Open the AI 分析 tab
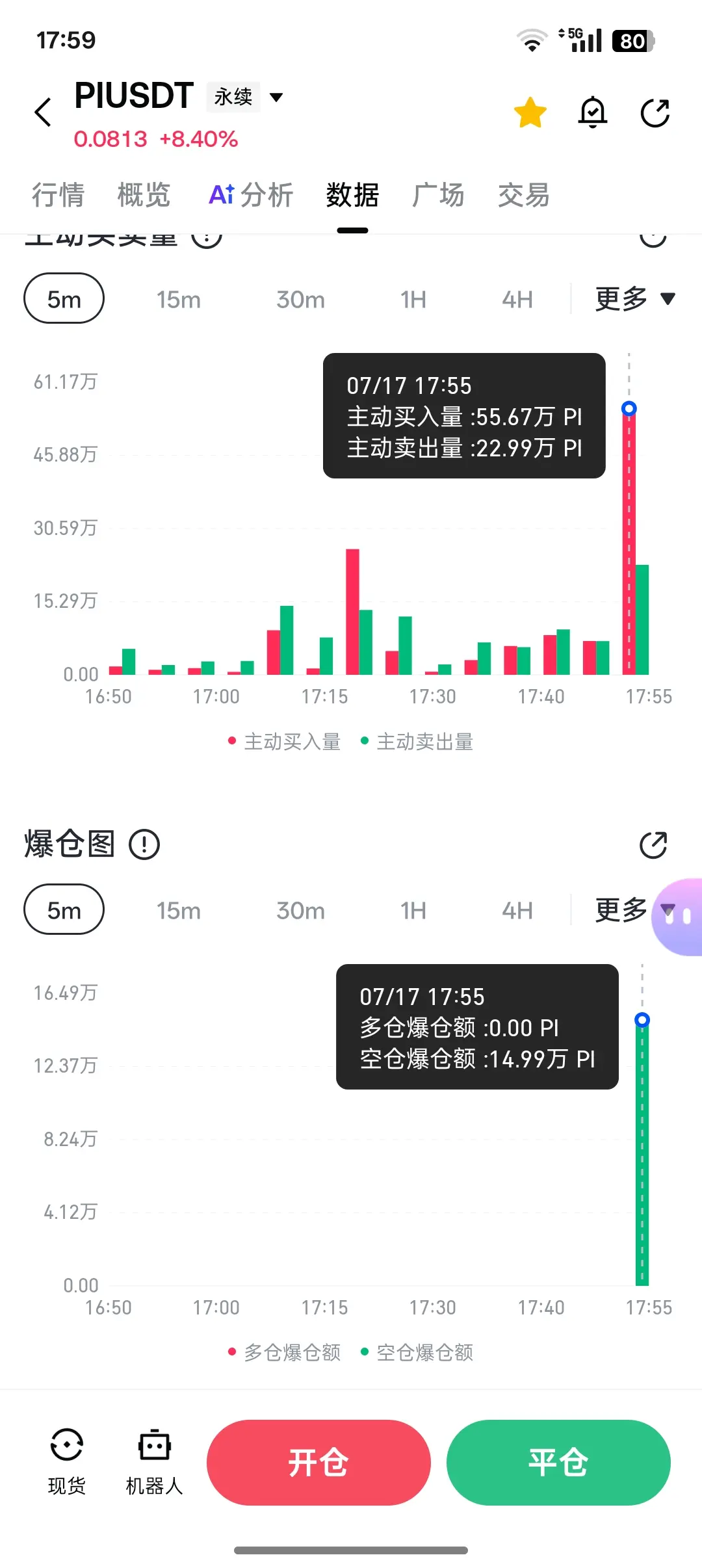 tap(251, 195)
